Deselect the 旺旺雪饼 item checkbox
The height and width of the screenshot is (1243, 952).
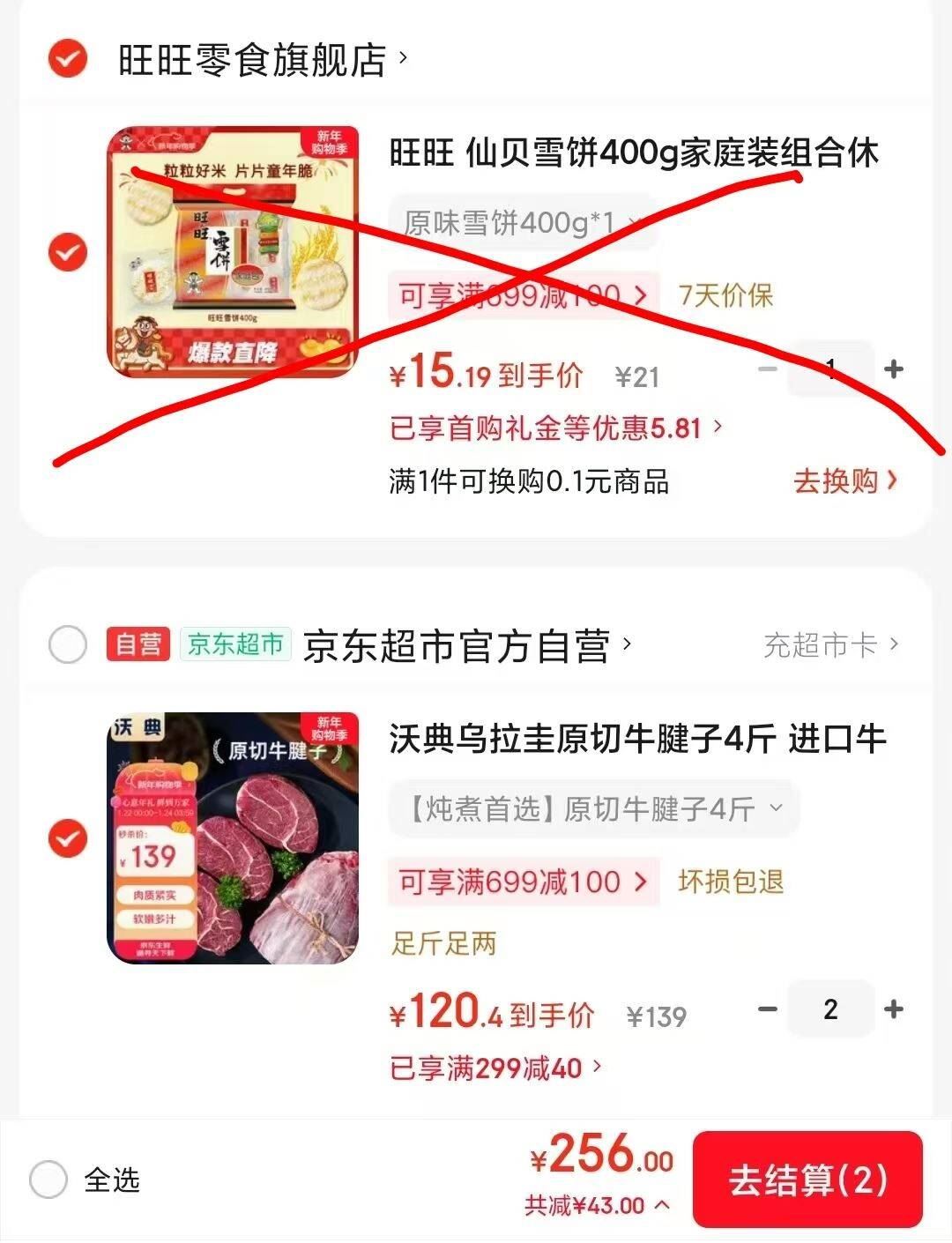[x=67, y=253]
